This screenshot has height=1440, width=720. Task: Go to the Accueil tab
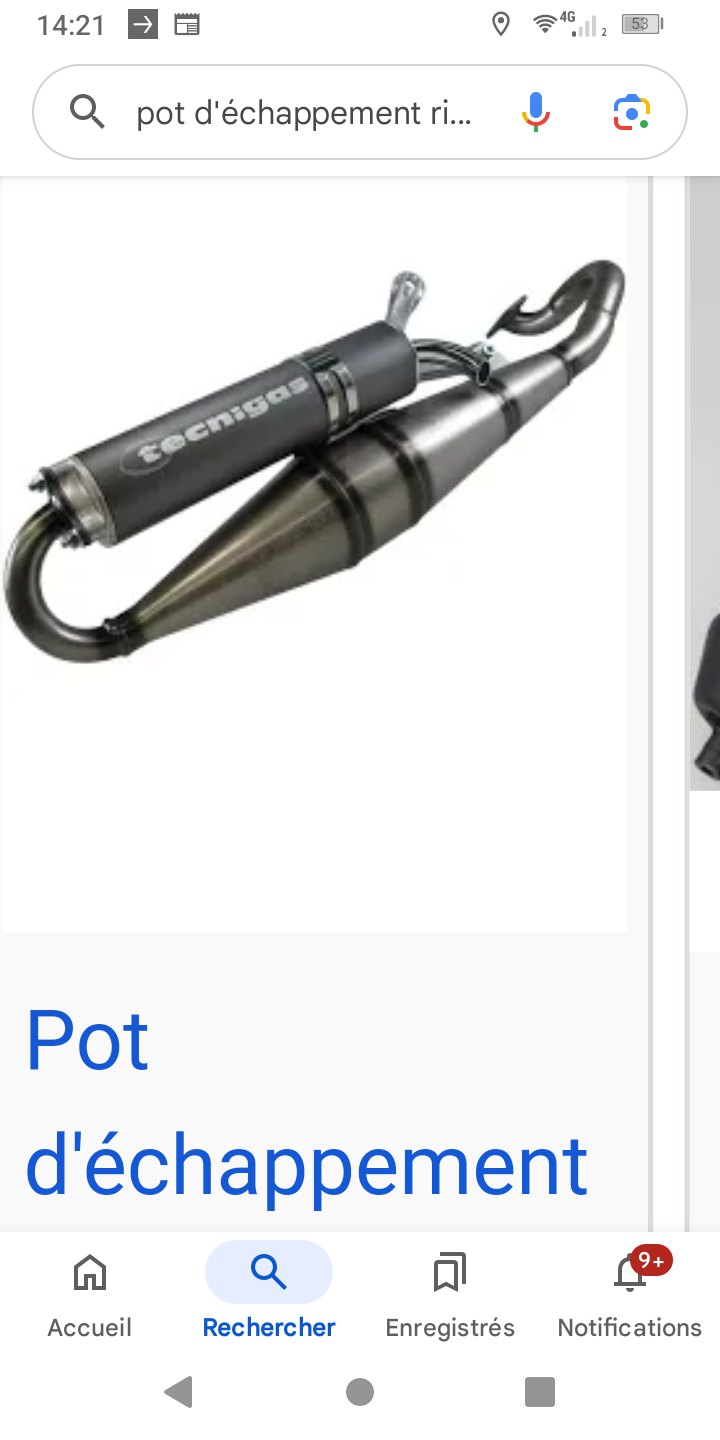click(x=90, y=1297)
